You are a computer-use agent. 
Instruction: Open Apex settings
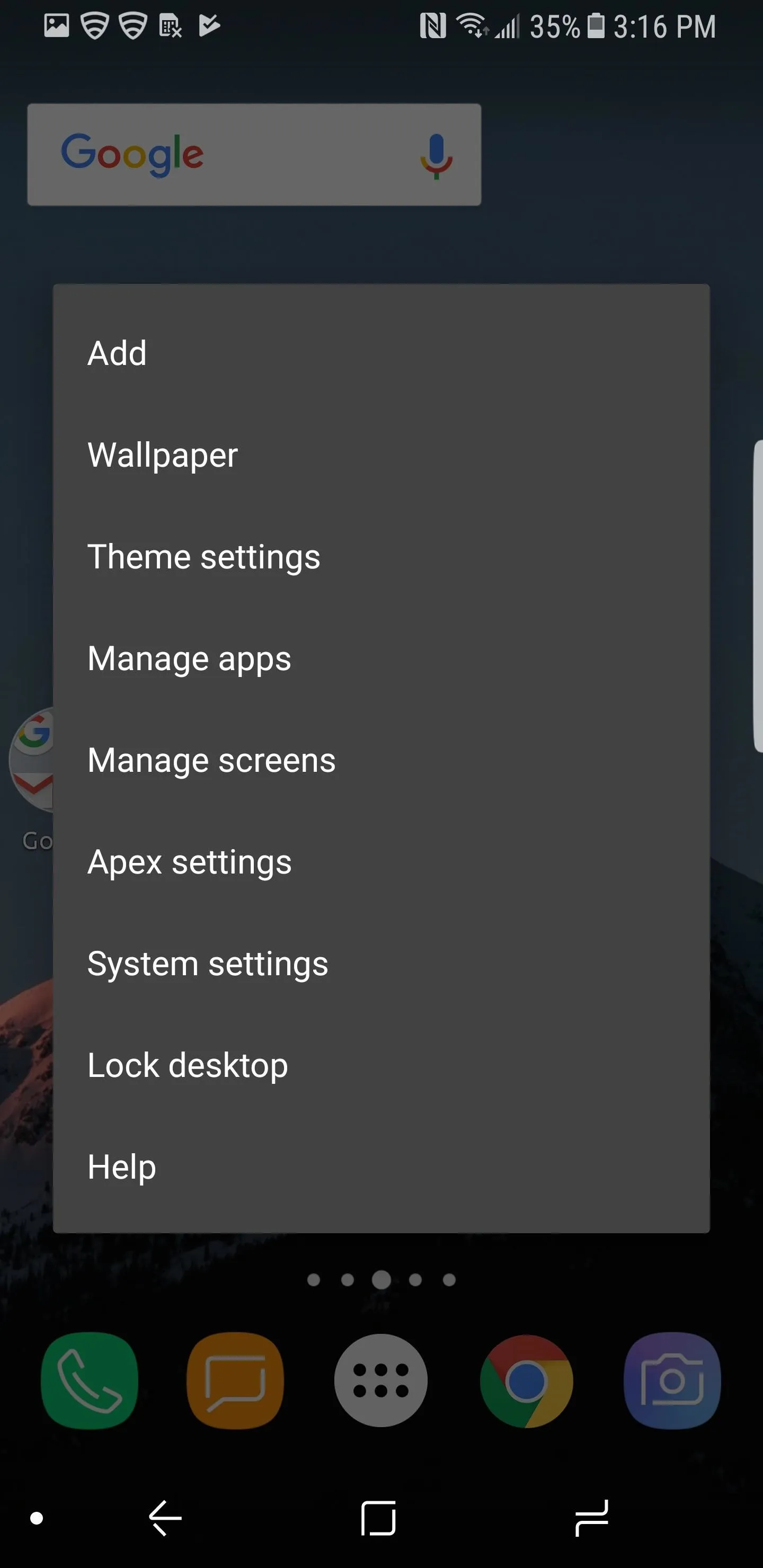coord(381,861)
